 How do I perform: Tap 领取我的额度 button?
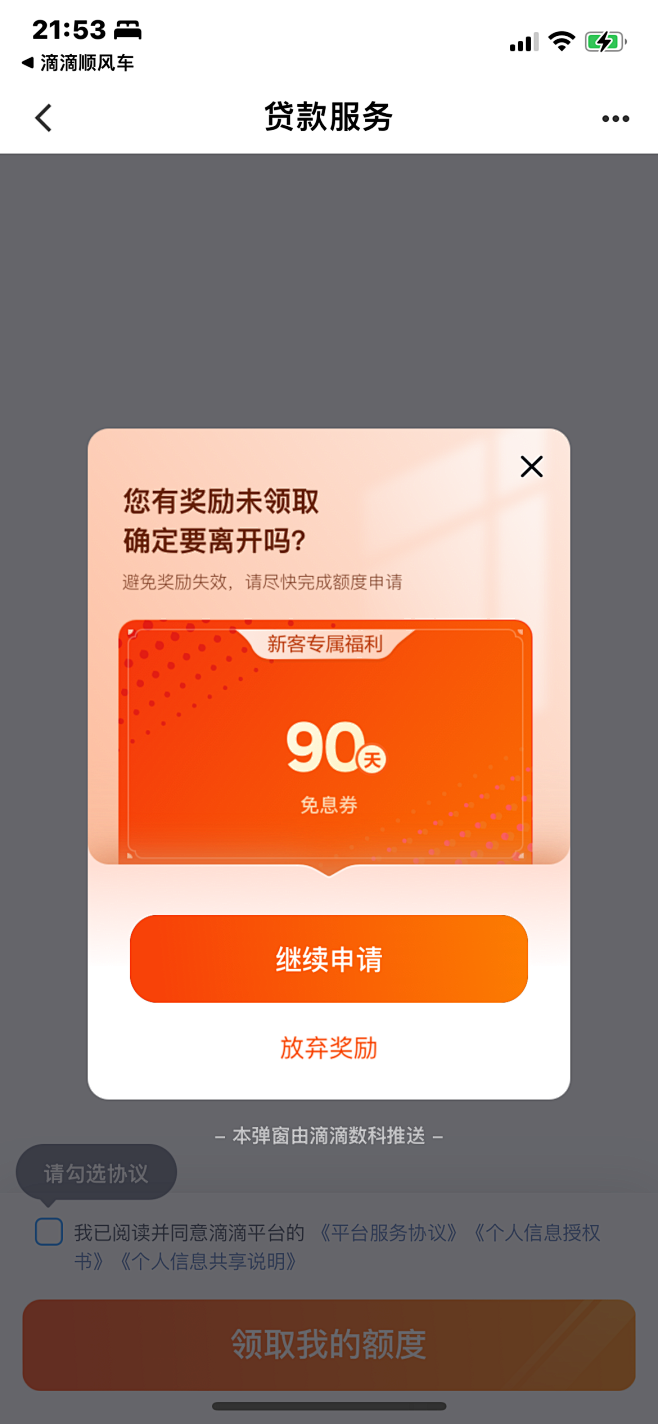pyautogui.click(x=328, y=1344)
